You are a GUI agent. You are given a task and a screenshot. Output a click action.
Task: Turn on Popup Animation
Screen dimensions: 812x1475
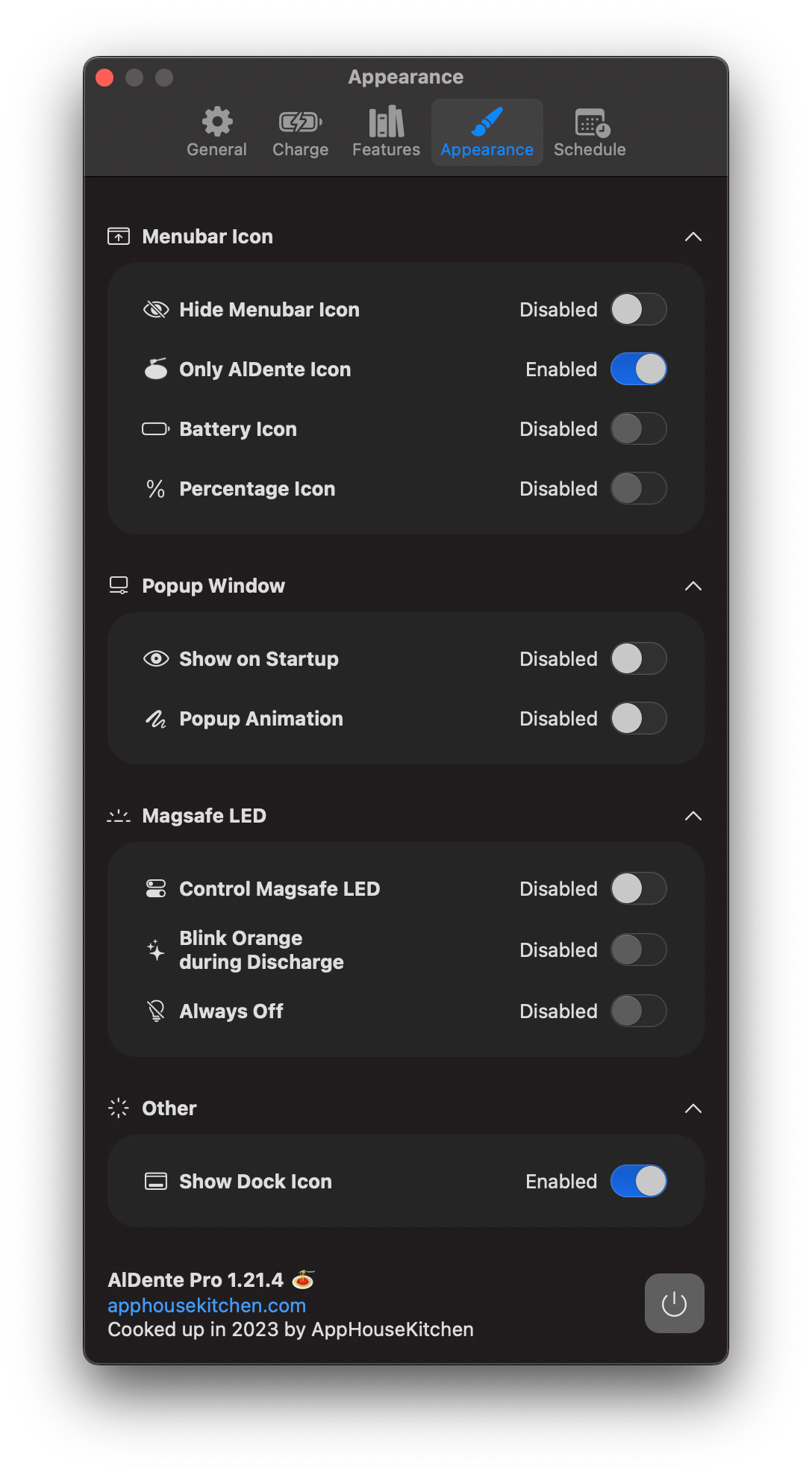point(638,718)
